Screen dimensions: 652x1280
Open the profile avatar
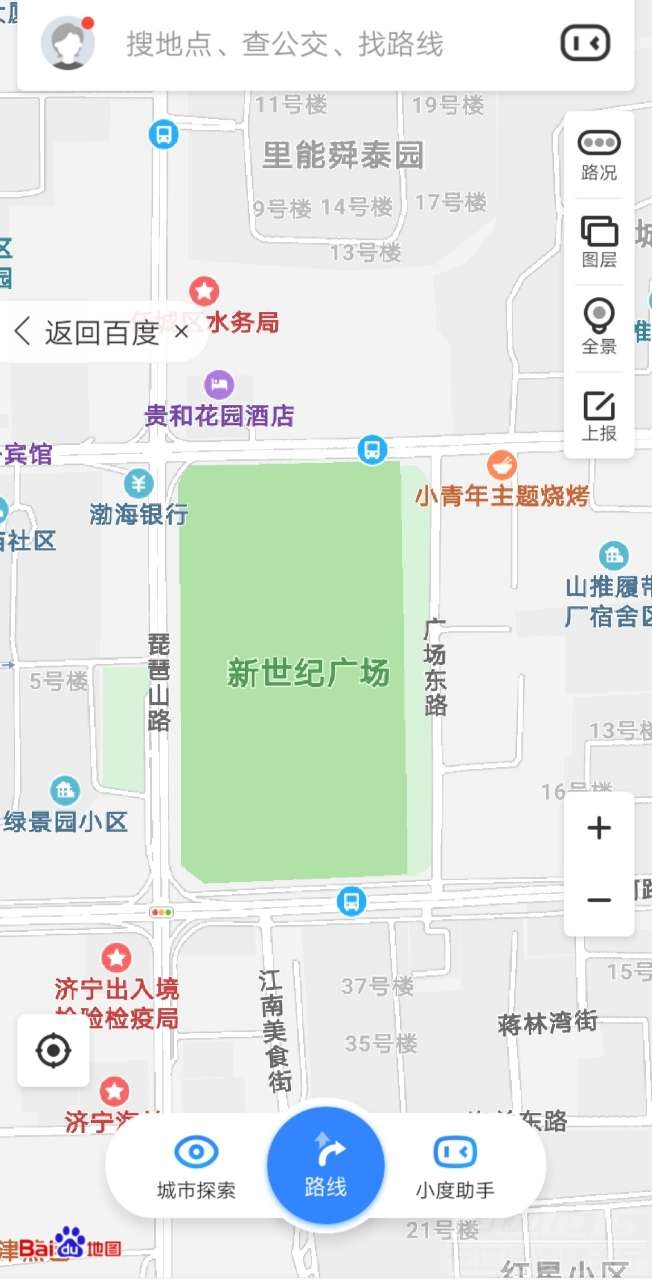click(x=67, y=44)
